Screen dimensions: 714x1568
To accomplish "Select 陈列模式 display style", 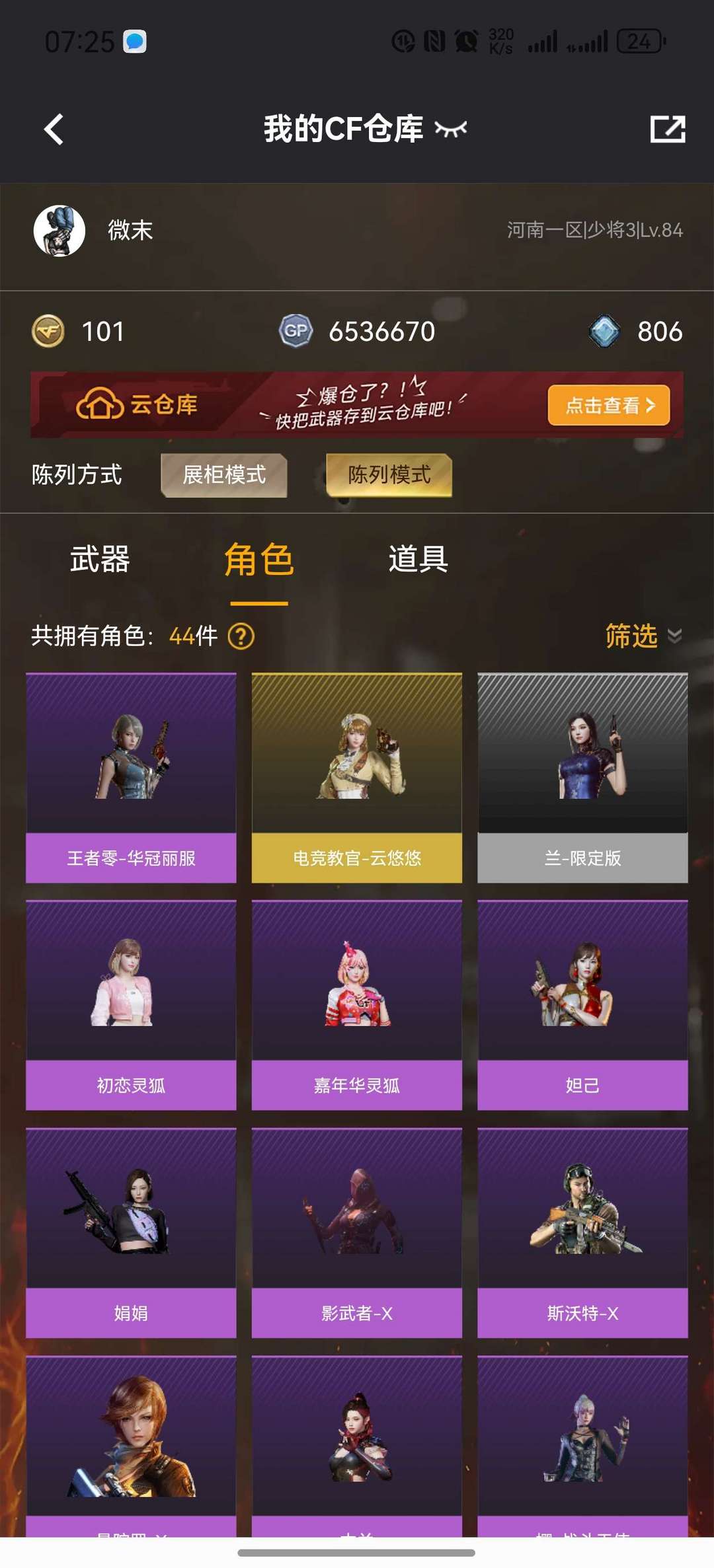I will [389, 474].
